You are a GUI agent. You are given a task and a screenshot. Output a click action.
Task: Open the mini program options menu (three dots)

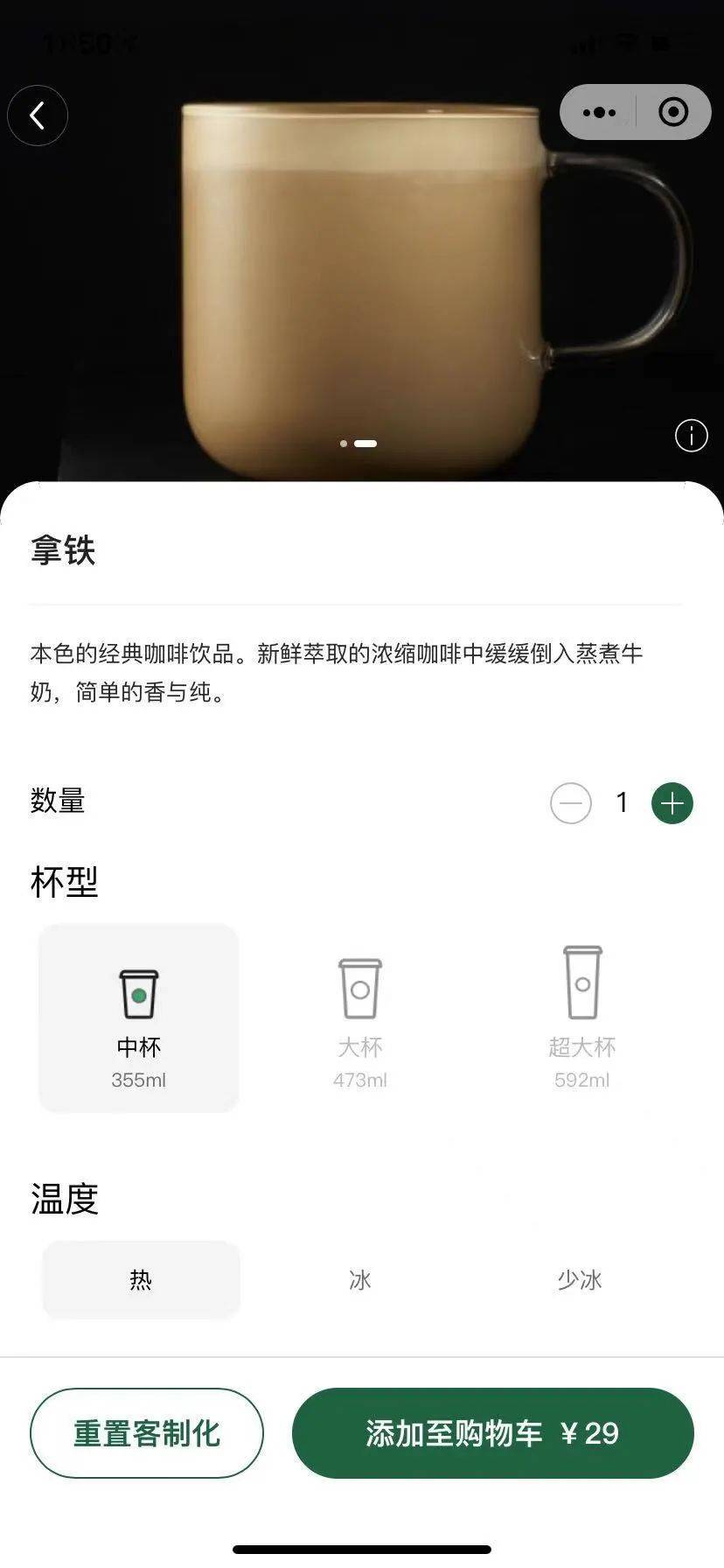598,112
